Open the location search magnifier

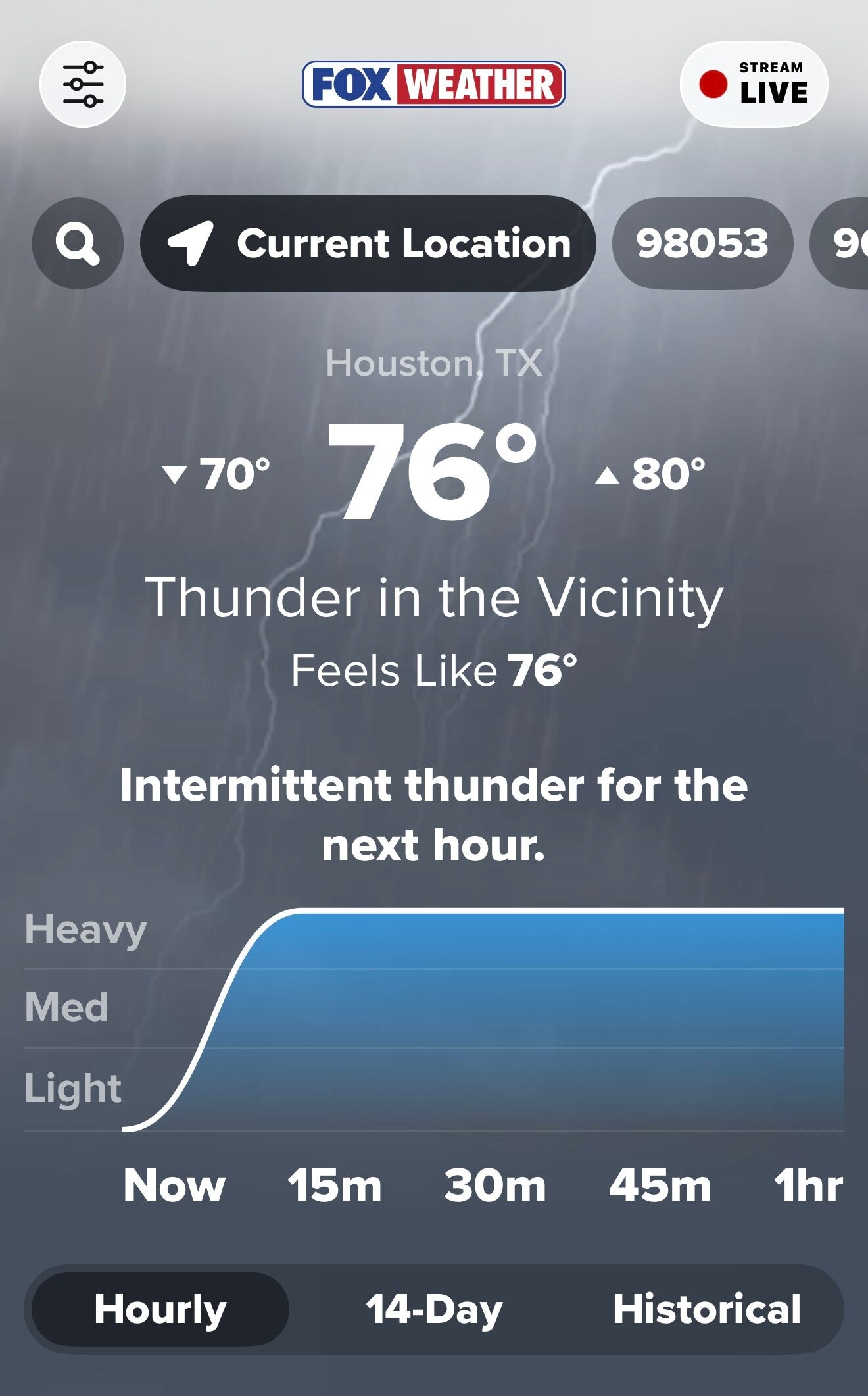(78, 243)
